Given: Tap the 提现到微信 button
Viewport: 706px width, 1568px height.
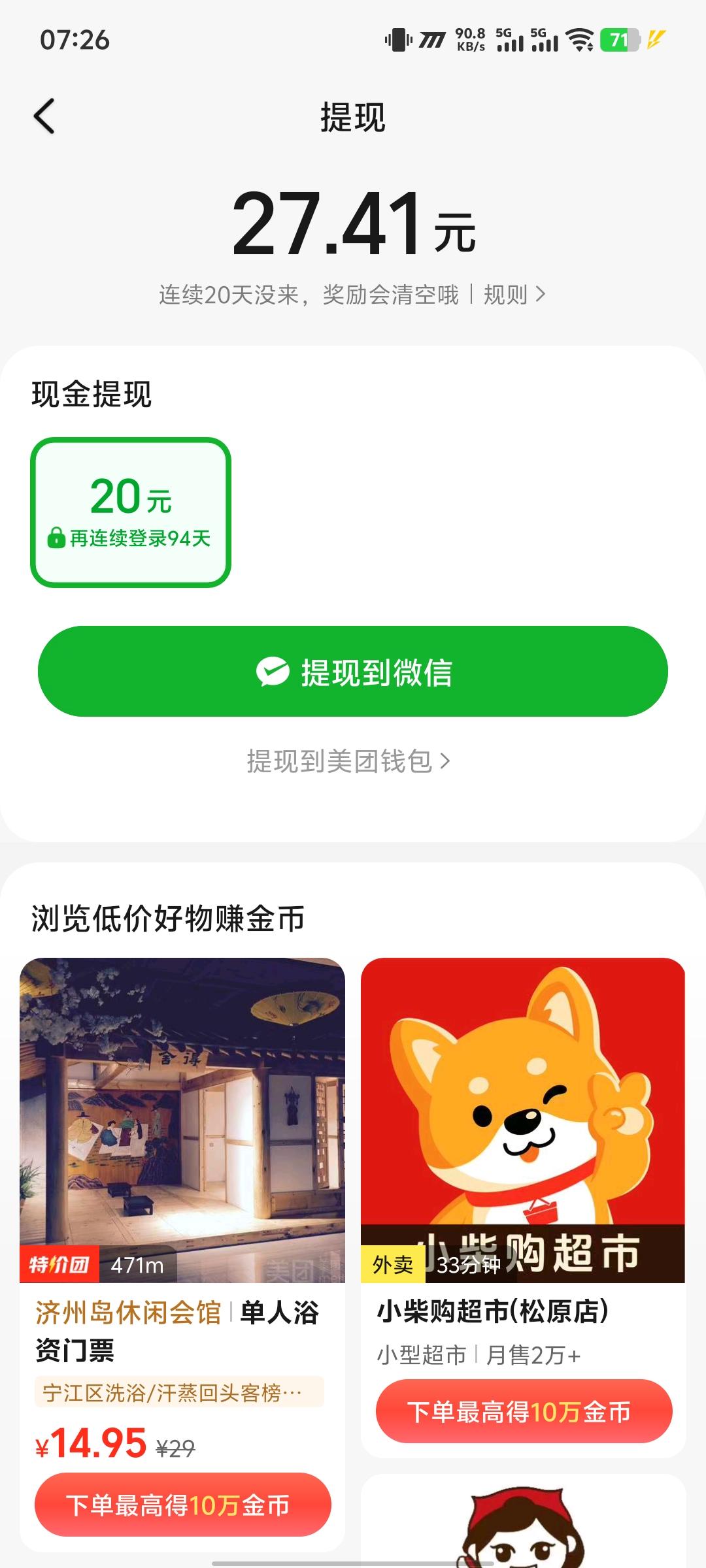Looking at the screenshot, I should [353, 672].
